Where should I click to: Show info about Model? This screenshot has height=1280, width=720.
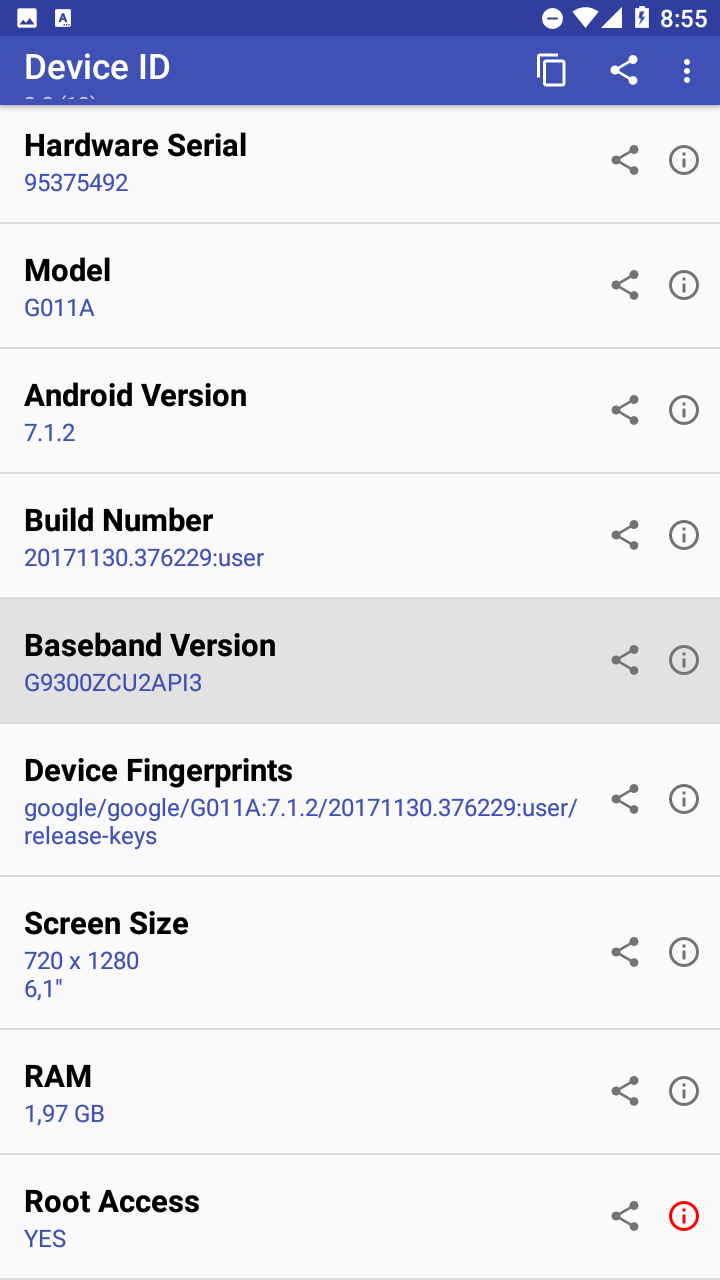click(684, 285)
